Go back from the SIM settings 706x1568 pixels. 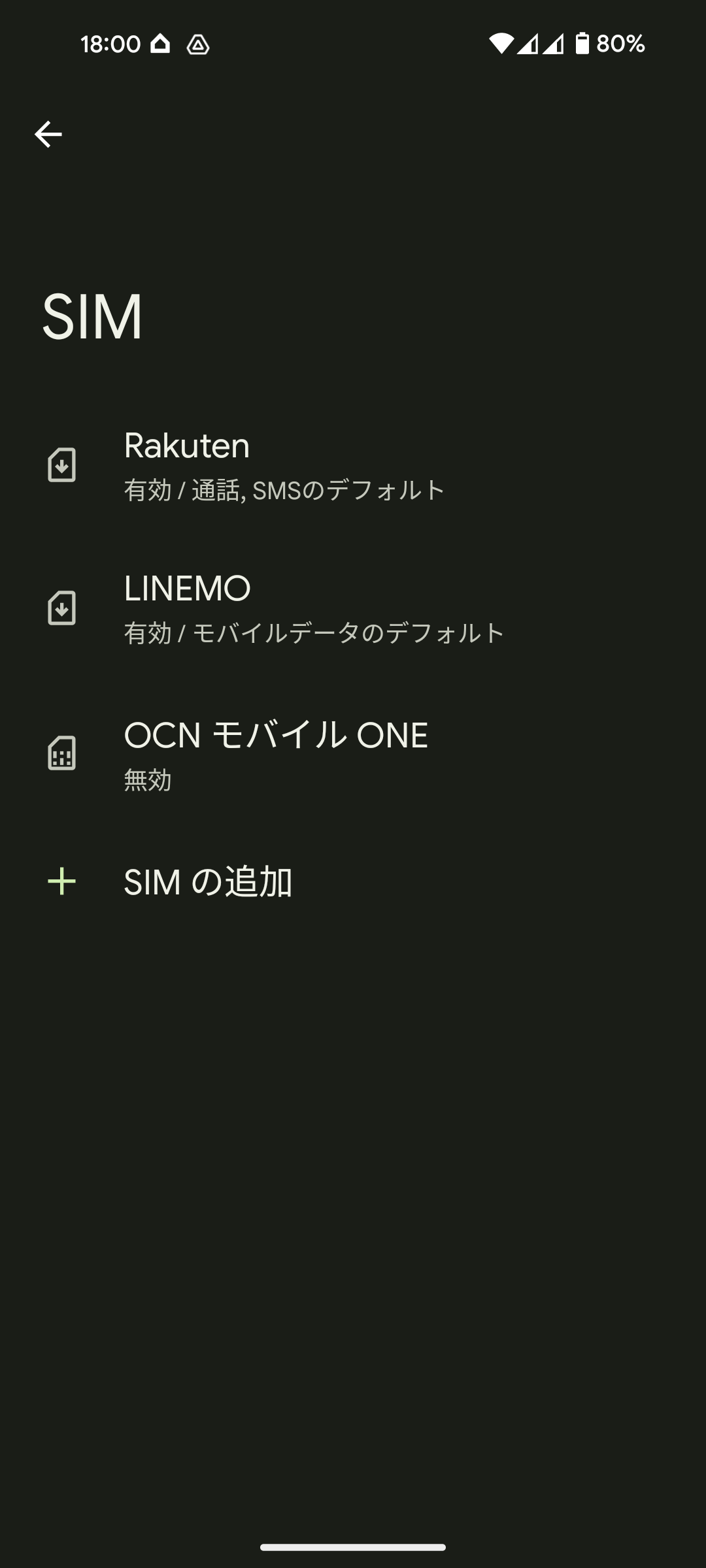[x=48, y=135]
